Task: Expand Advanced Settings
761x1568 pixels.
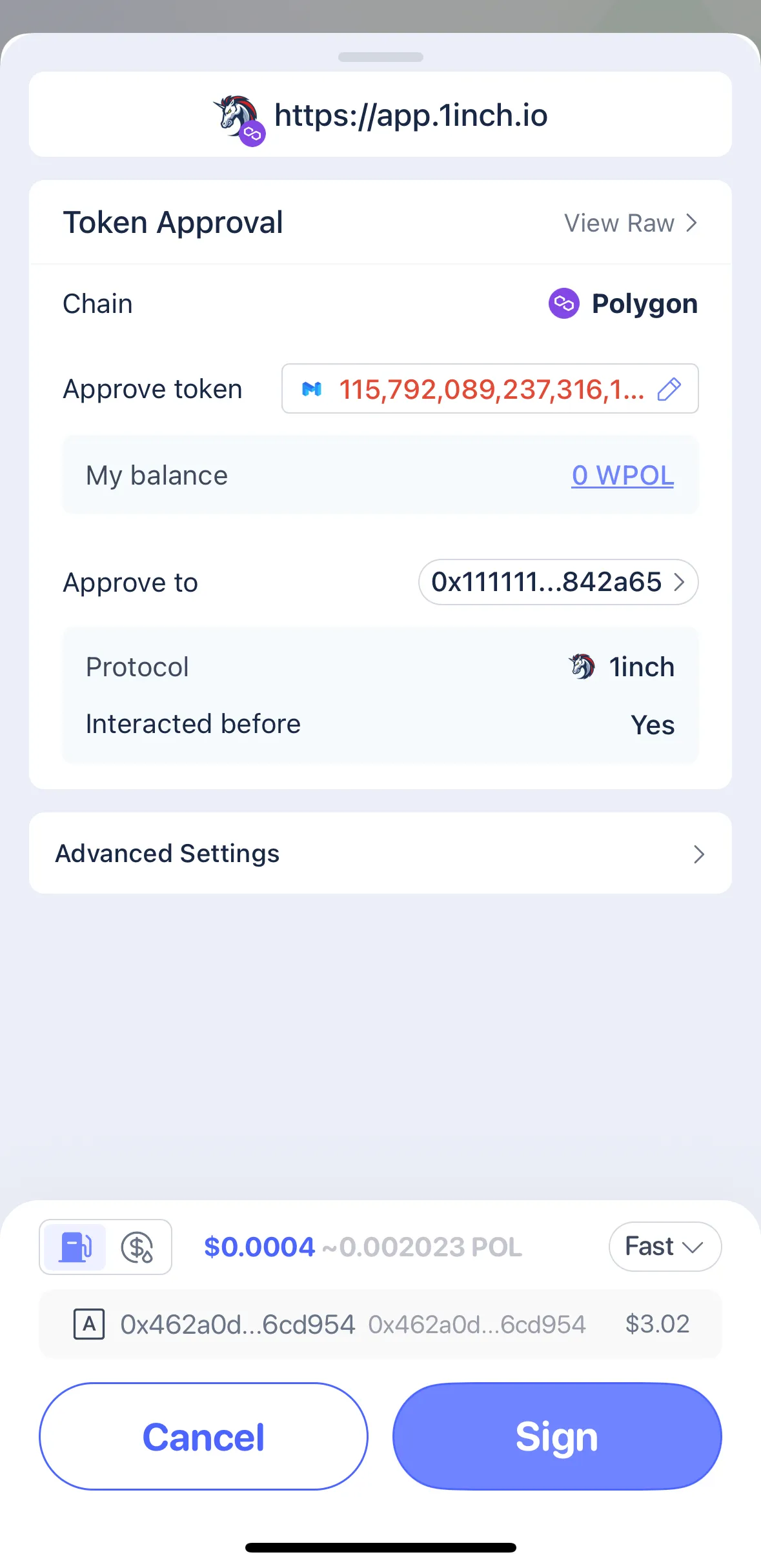Action: click(380, 853)
